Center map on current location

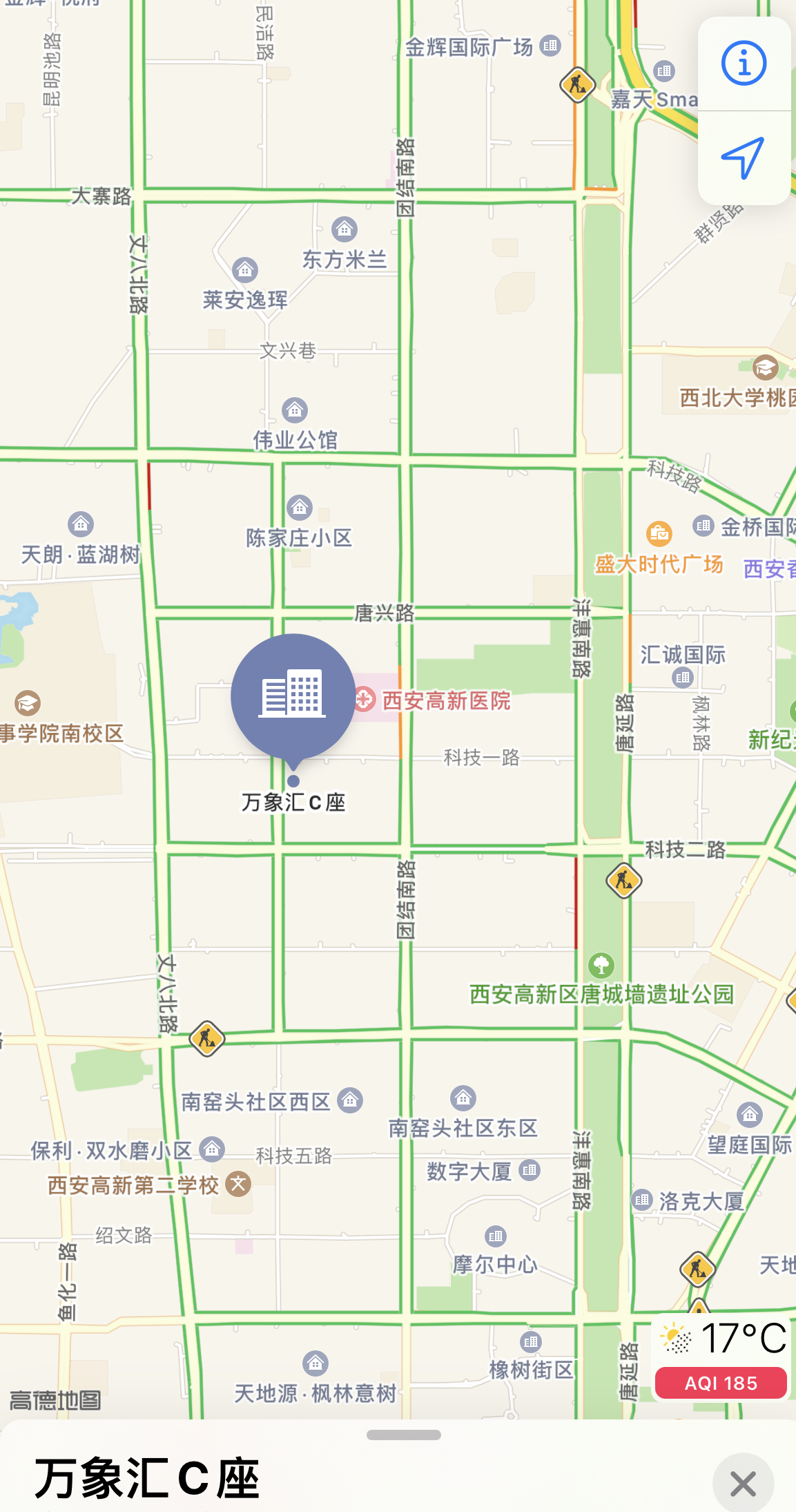(744, 157)
